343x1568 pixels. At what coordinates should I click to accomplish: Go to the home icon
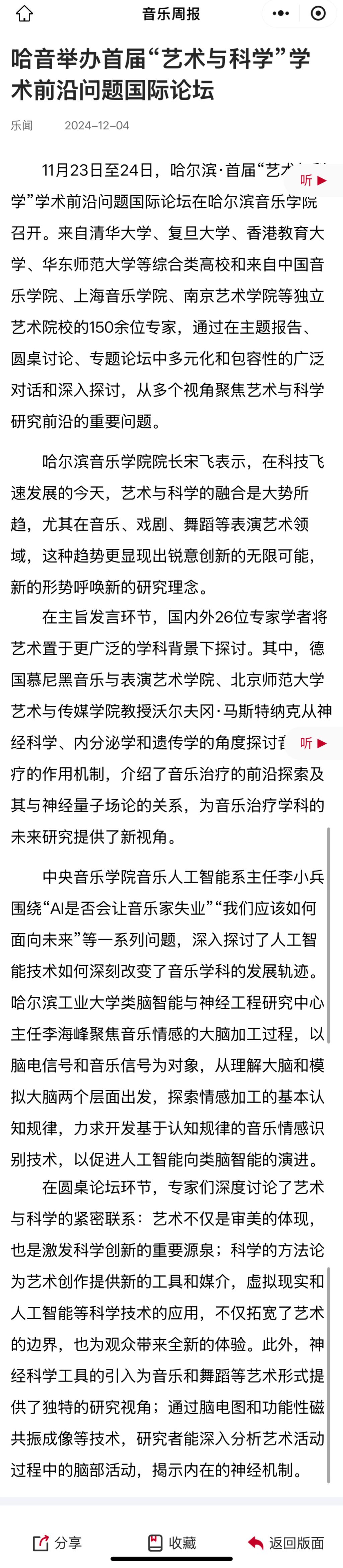[x=24, y=13]
